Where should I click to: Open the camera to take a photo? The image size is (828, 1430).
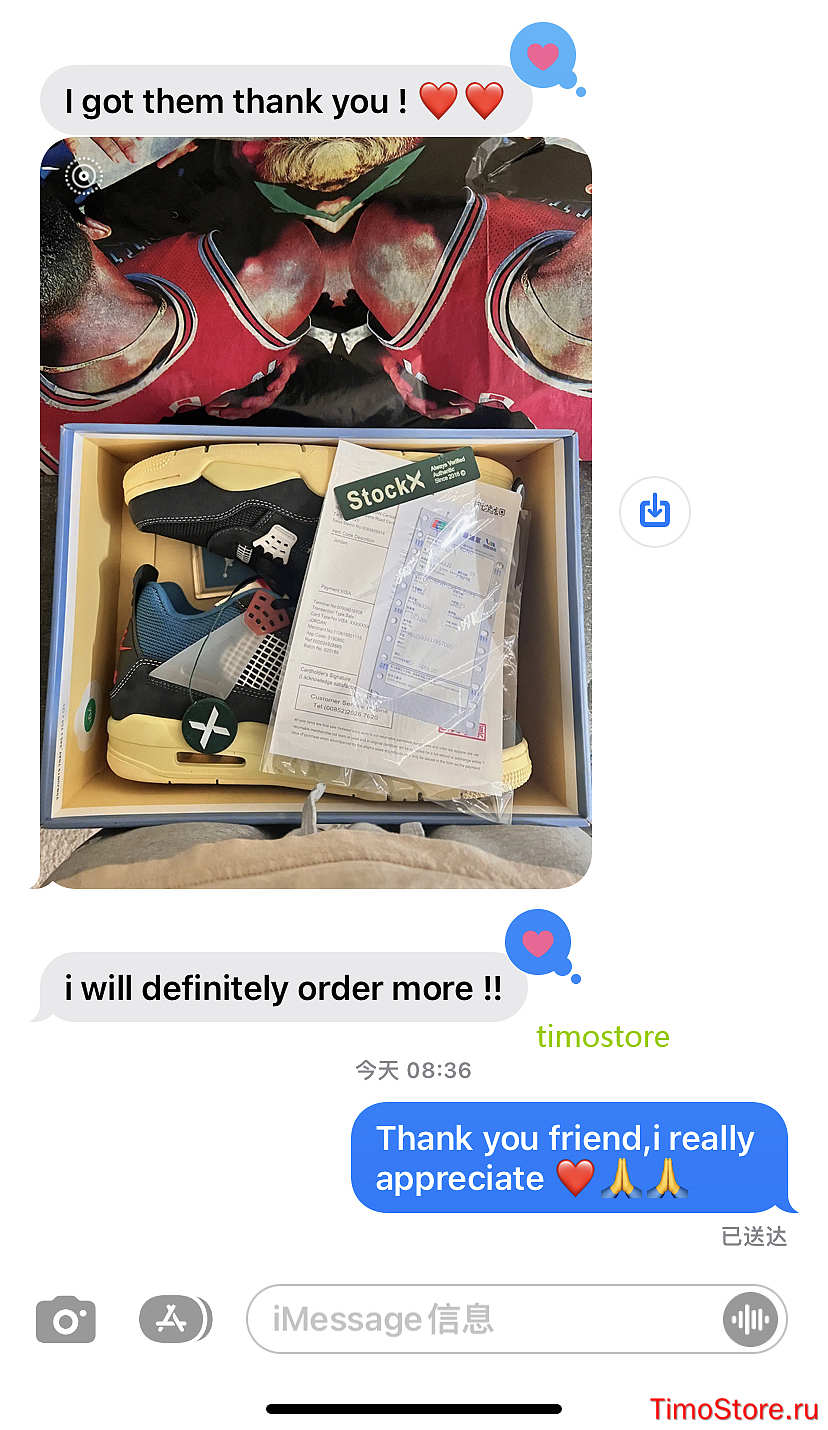coord(66,1320)
